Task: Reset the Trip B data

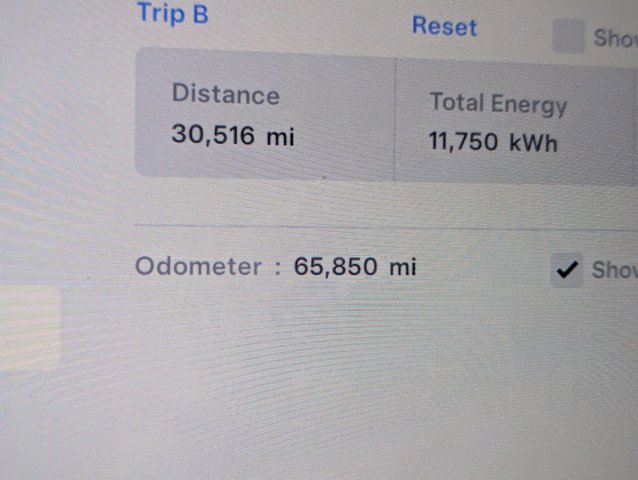Action: tap(444, 27)
